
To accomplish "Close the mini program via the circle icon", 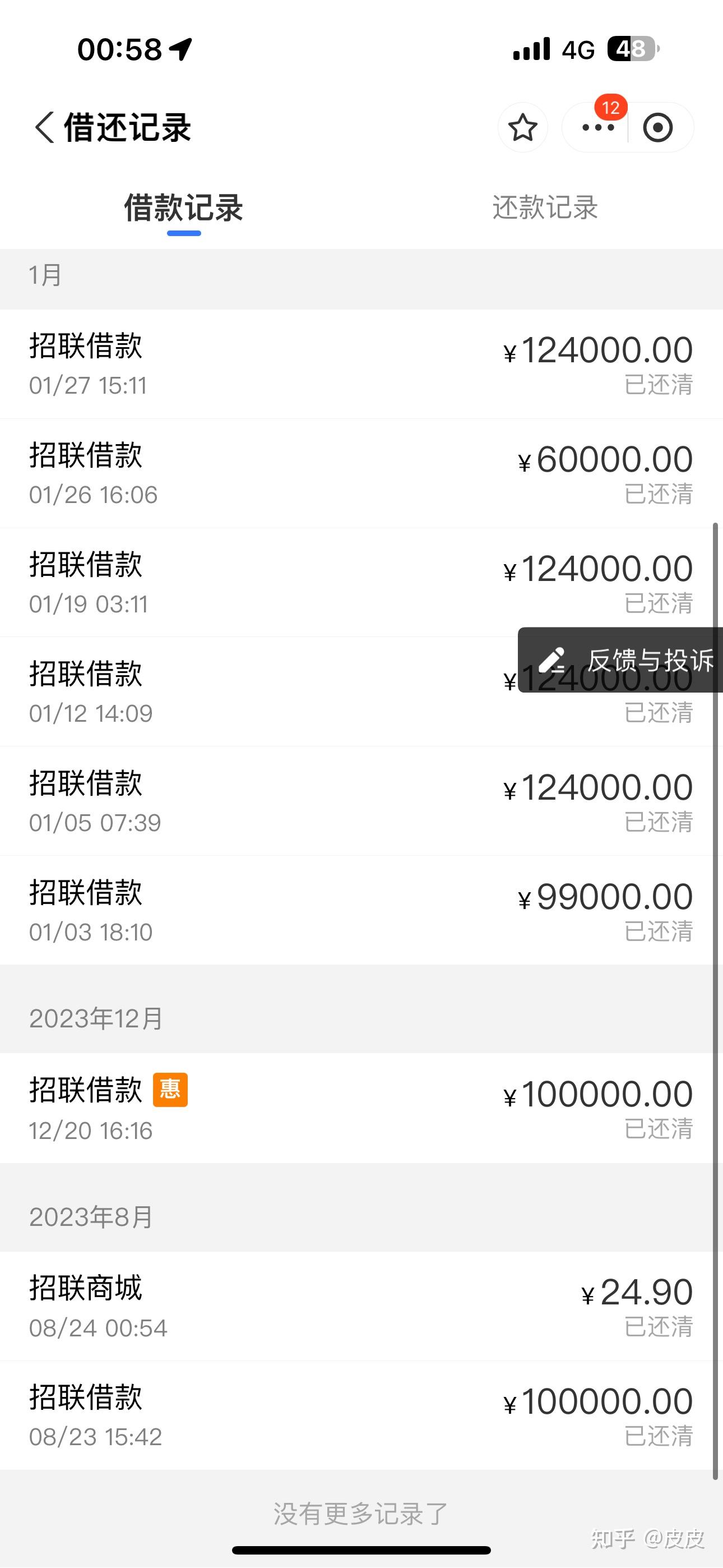I will (x=658, y=128).
